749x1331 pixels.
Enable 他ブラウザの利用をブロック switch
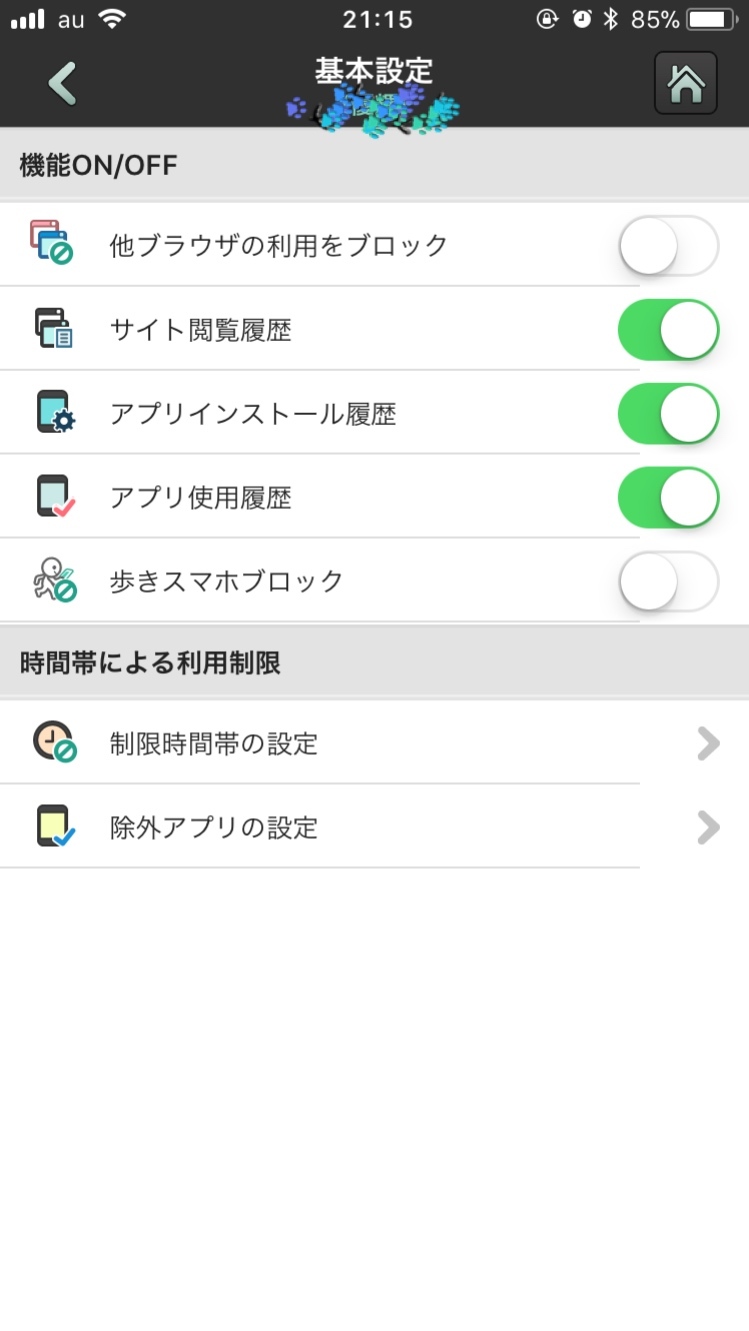point(668,246)
